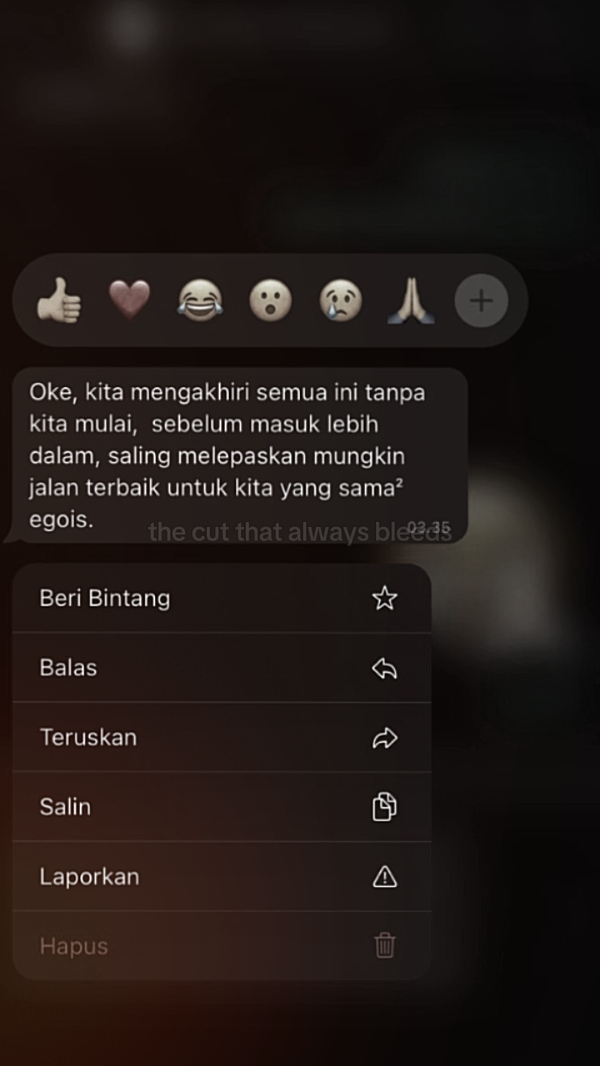Open more emoji reactions with plus

click(482, 300)
